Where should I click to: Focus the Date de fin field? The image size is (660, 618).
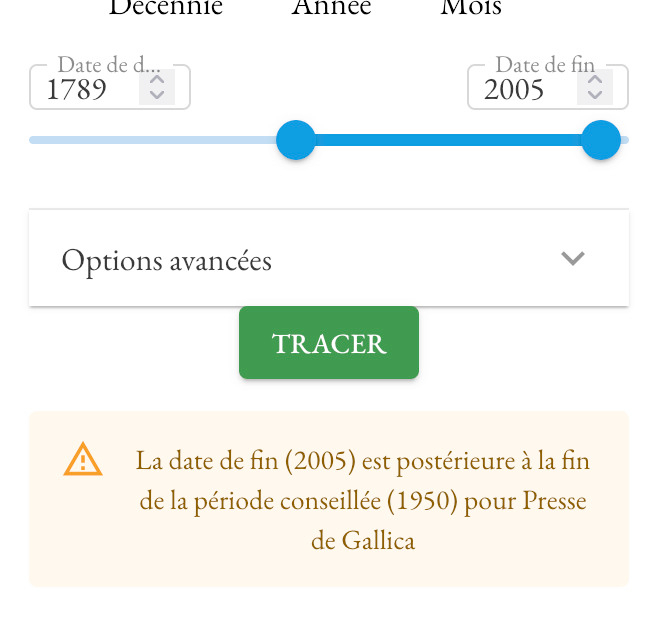tap(522, 89)
